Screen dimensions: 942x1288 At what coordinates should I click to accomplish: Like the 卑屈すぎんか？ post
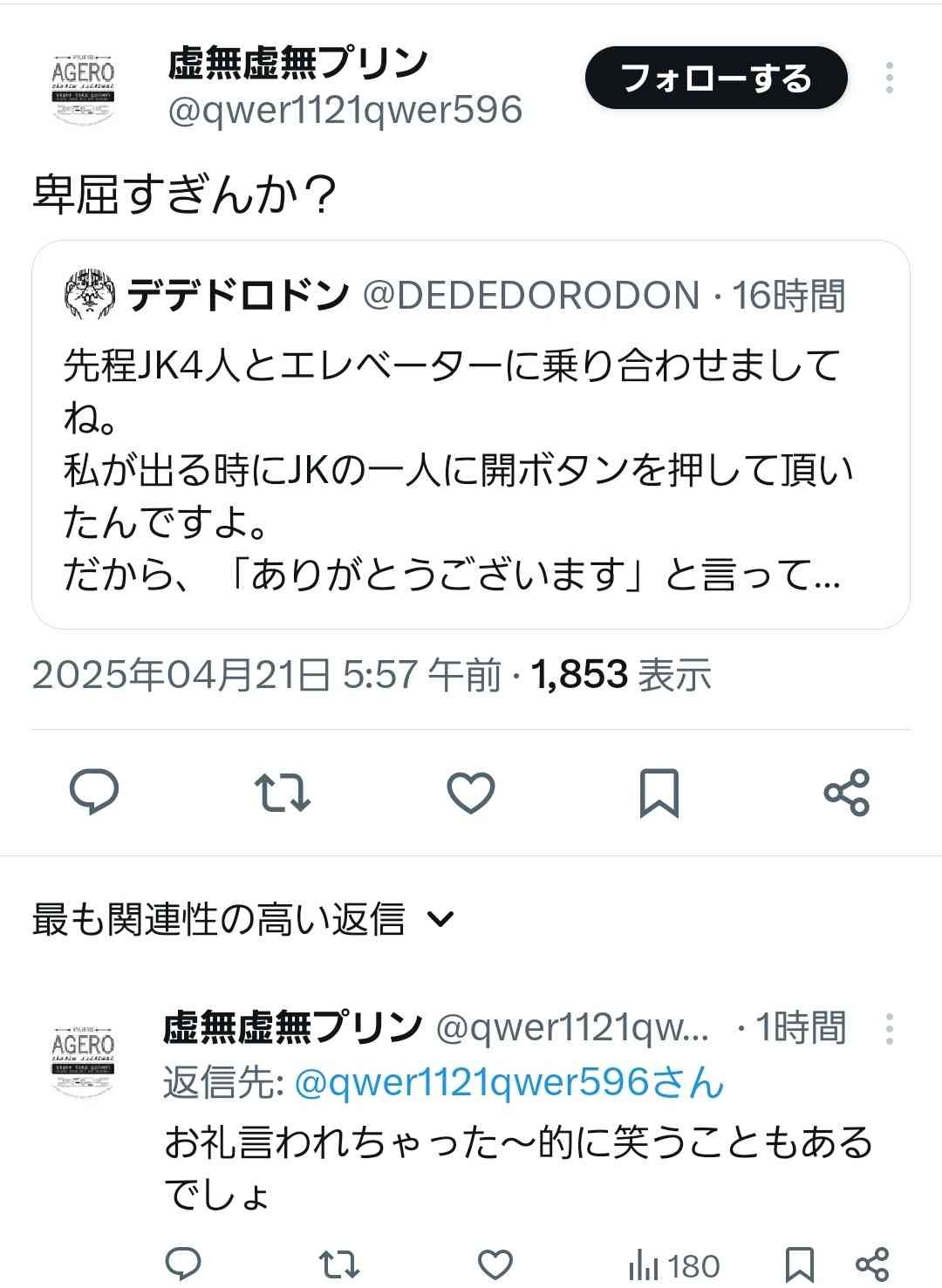tap(471, 792)
